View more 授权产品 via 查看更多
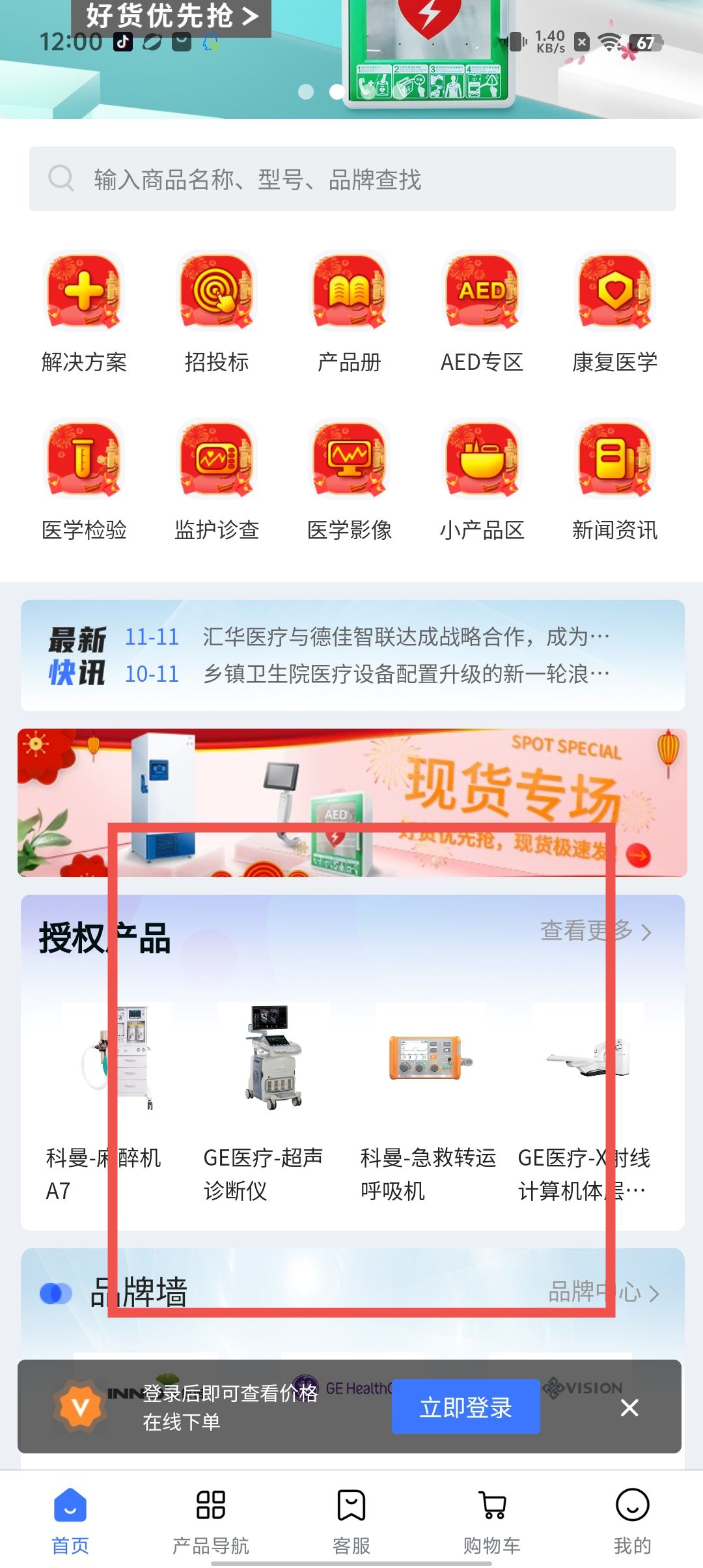The image size is (703, 1568). (595, 931)
